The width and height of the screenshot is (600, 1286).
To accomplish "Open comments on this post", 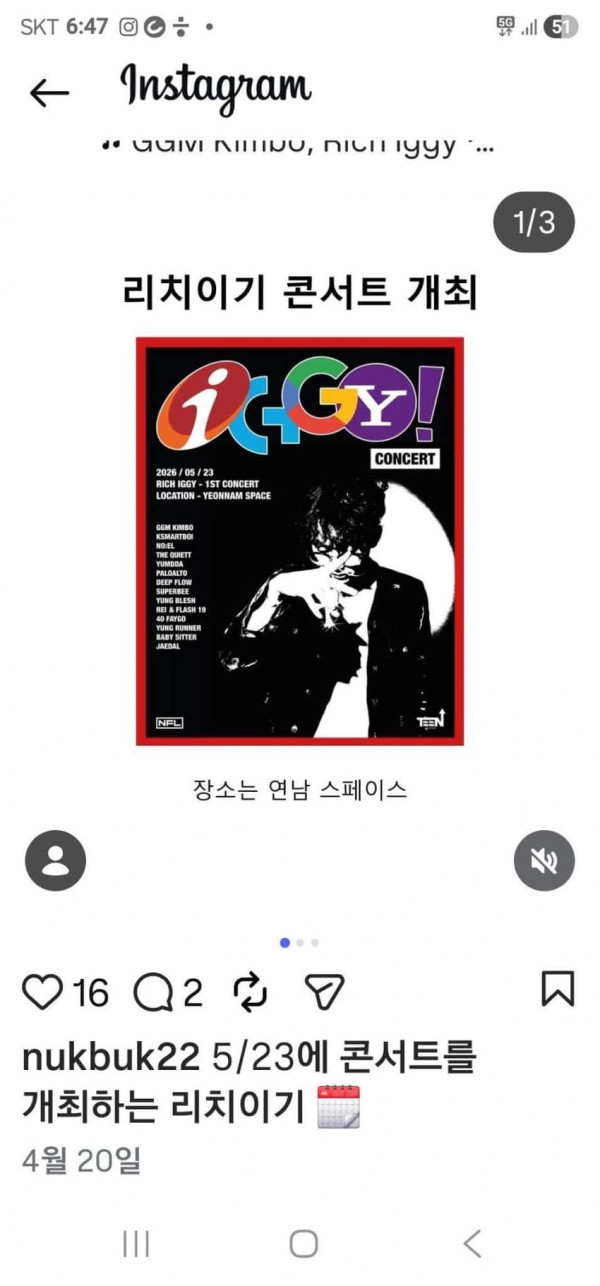I will [x=153, y=992].
